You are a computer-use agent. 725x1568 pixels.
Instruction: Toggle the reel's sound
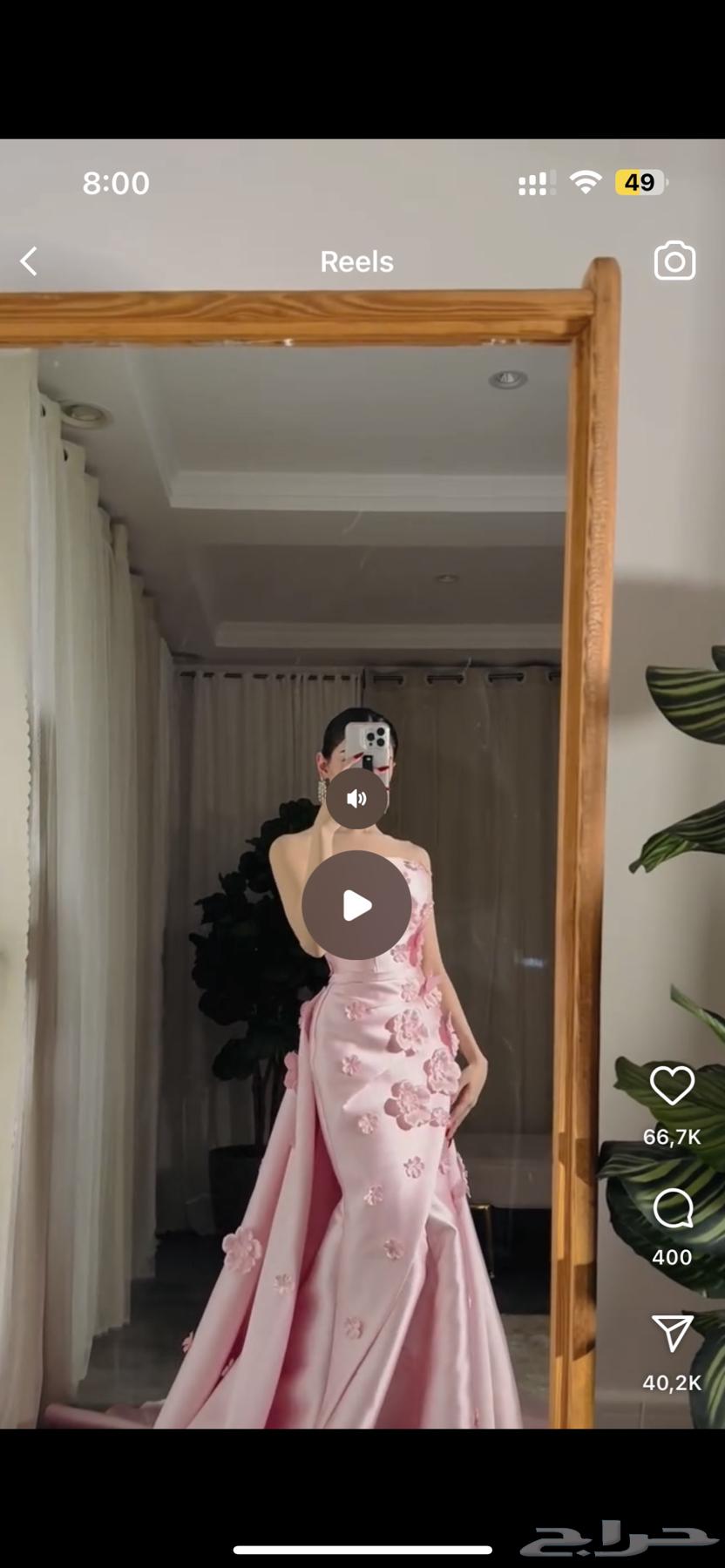point(356,798)
